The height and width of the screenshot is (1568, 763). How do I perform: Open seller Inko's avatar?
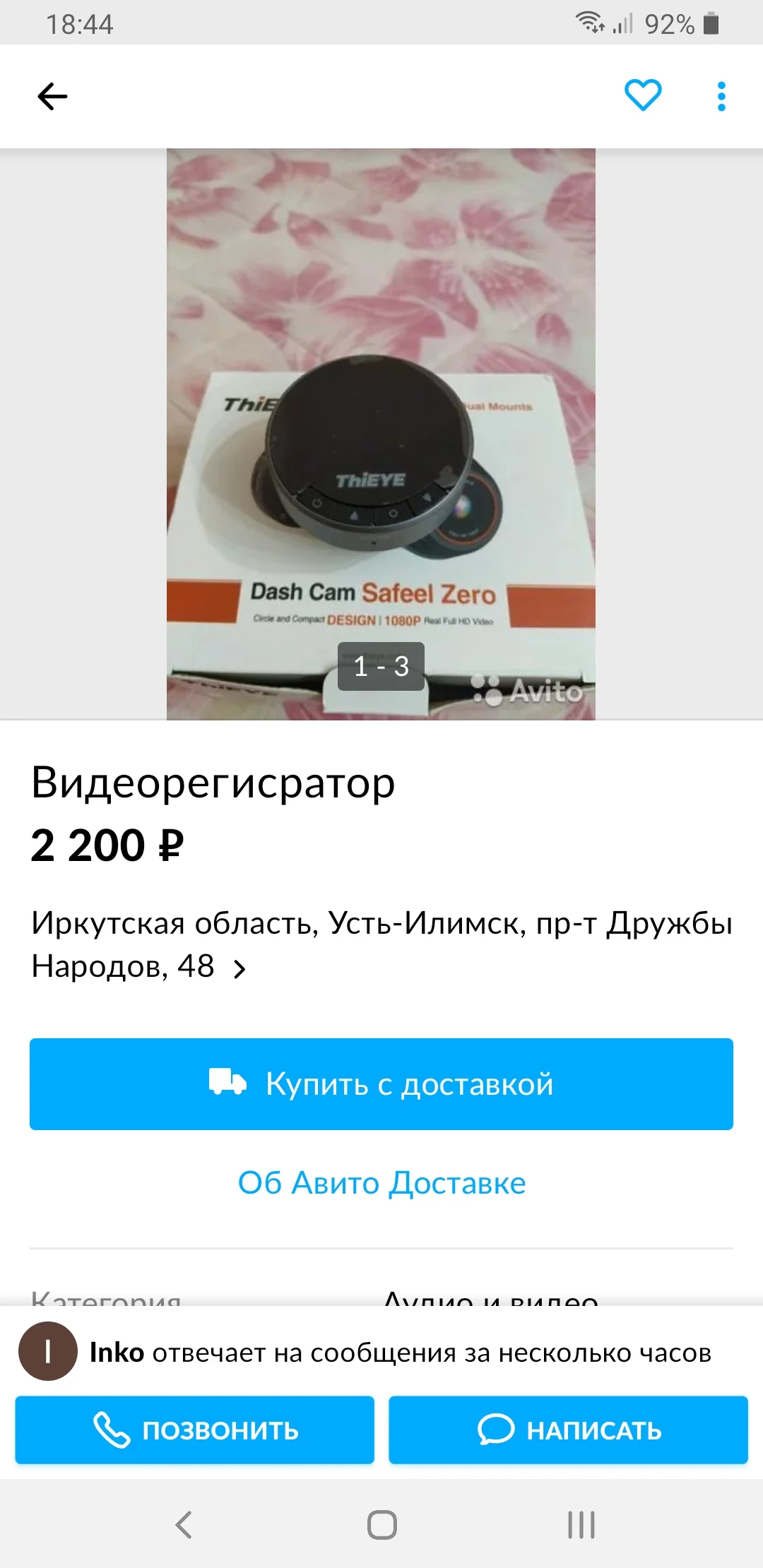(49, 1353)
